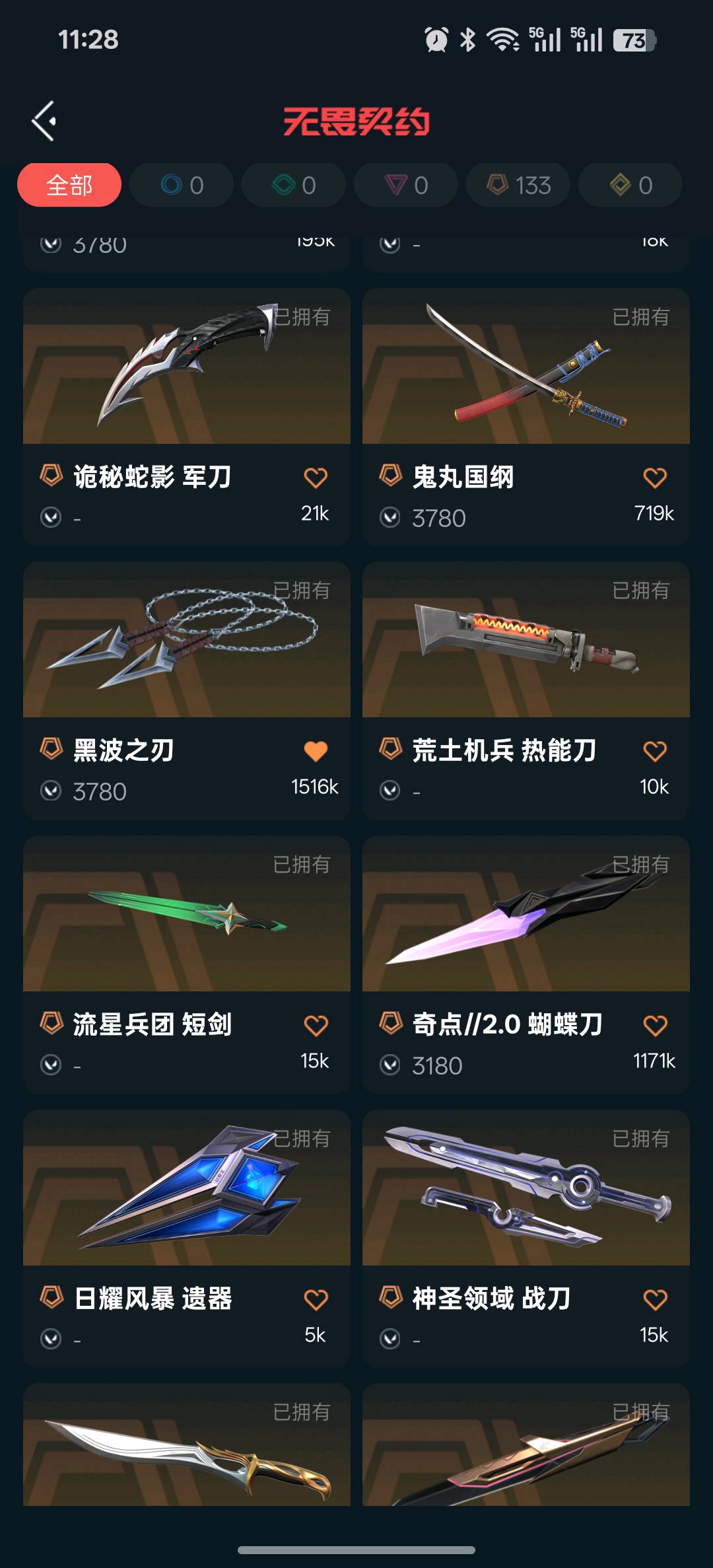
Task: Like the 鬼丸国纲 skin
Action: (655, 478)
